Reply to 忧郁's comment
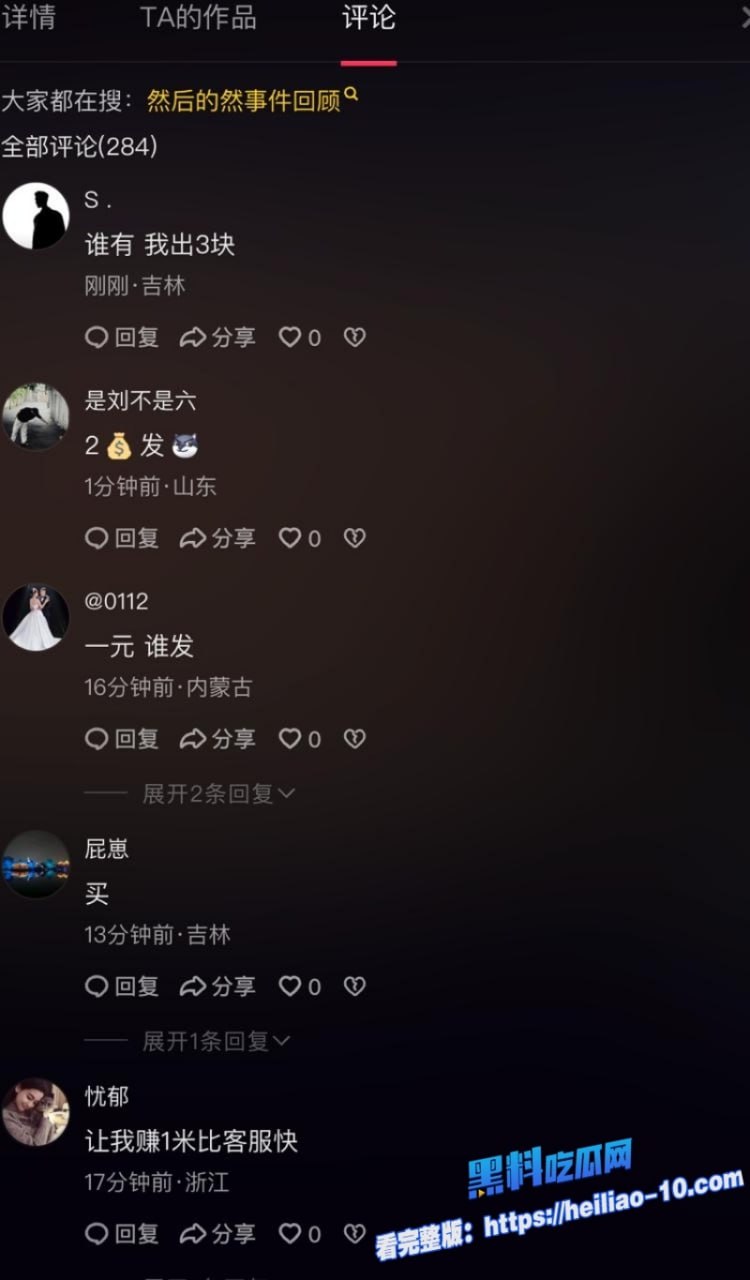750x1280 pixels. coord(122,1234)
